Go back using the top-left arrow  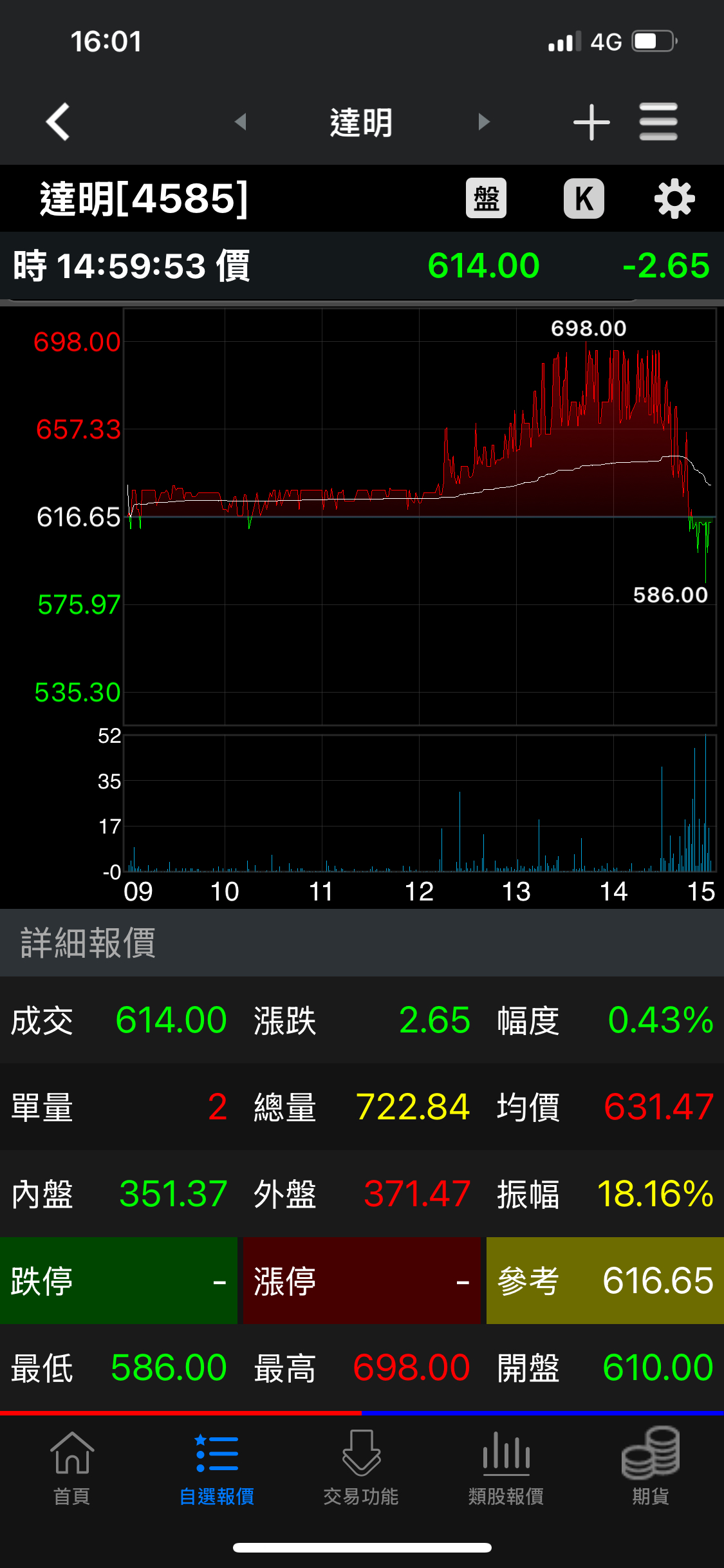click(x=58, y=122)
